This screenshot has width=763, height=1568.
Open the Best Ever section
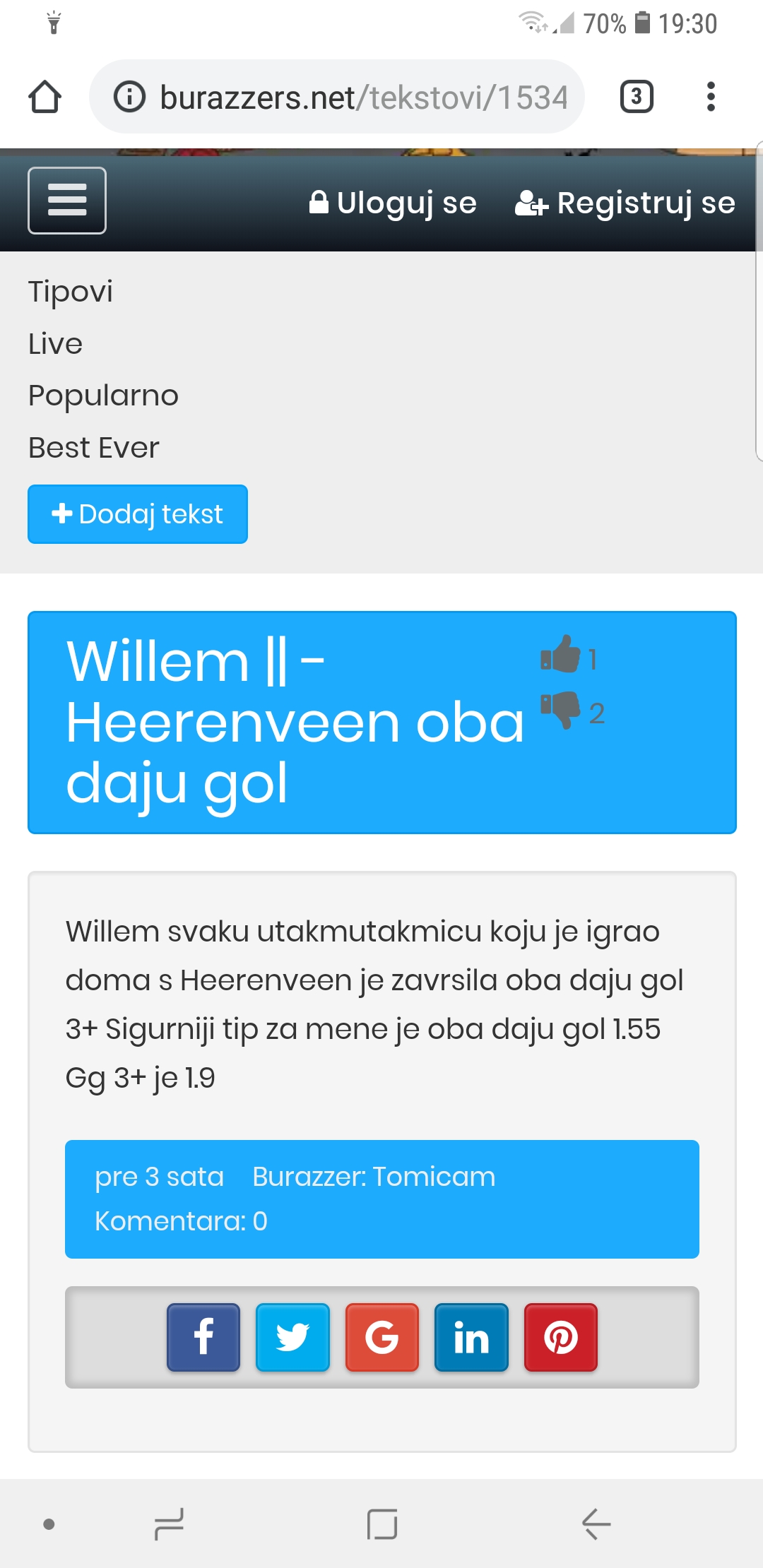(x=94, y=448)
